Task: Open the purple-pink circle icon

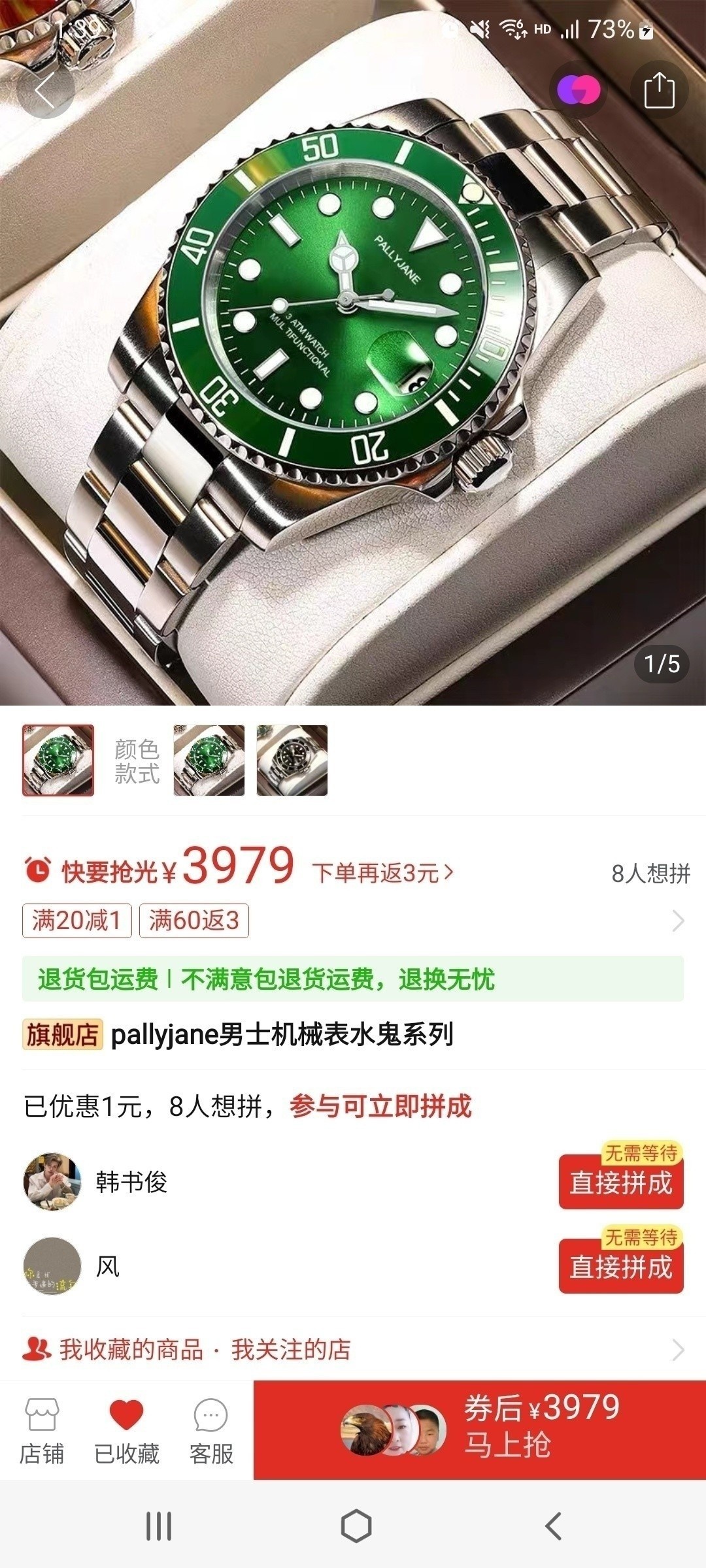Action: (578, 90)
